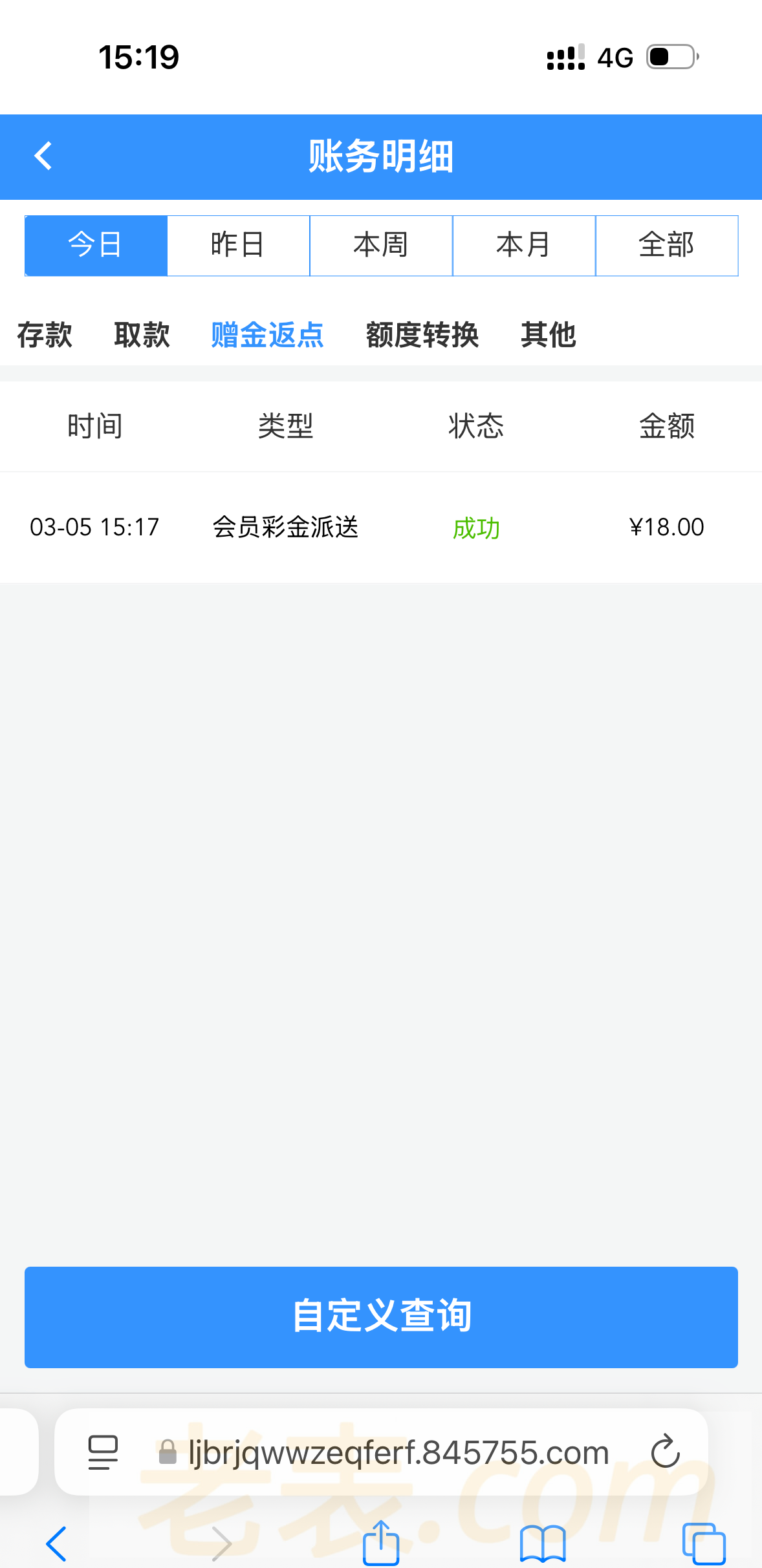Tap the 自定义查询 button
The height and width of the screenshot is (1568, 762).
(381, 1316)
